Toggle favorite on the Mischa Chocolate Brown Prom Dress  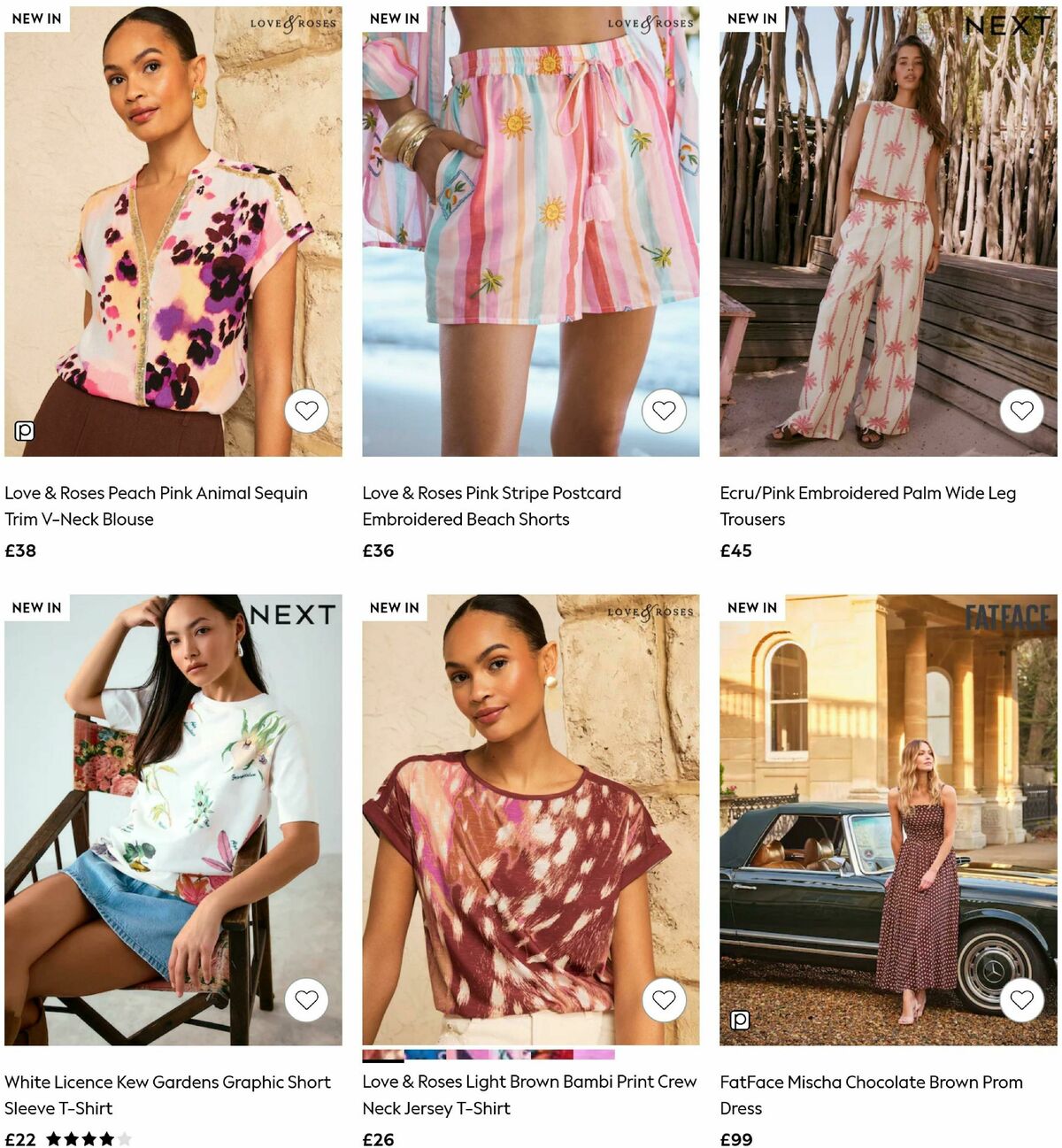[x=1022, y=1000]
